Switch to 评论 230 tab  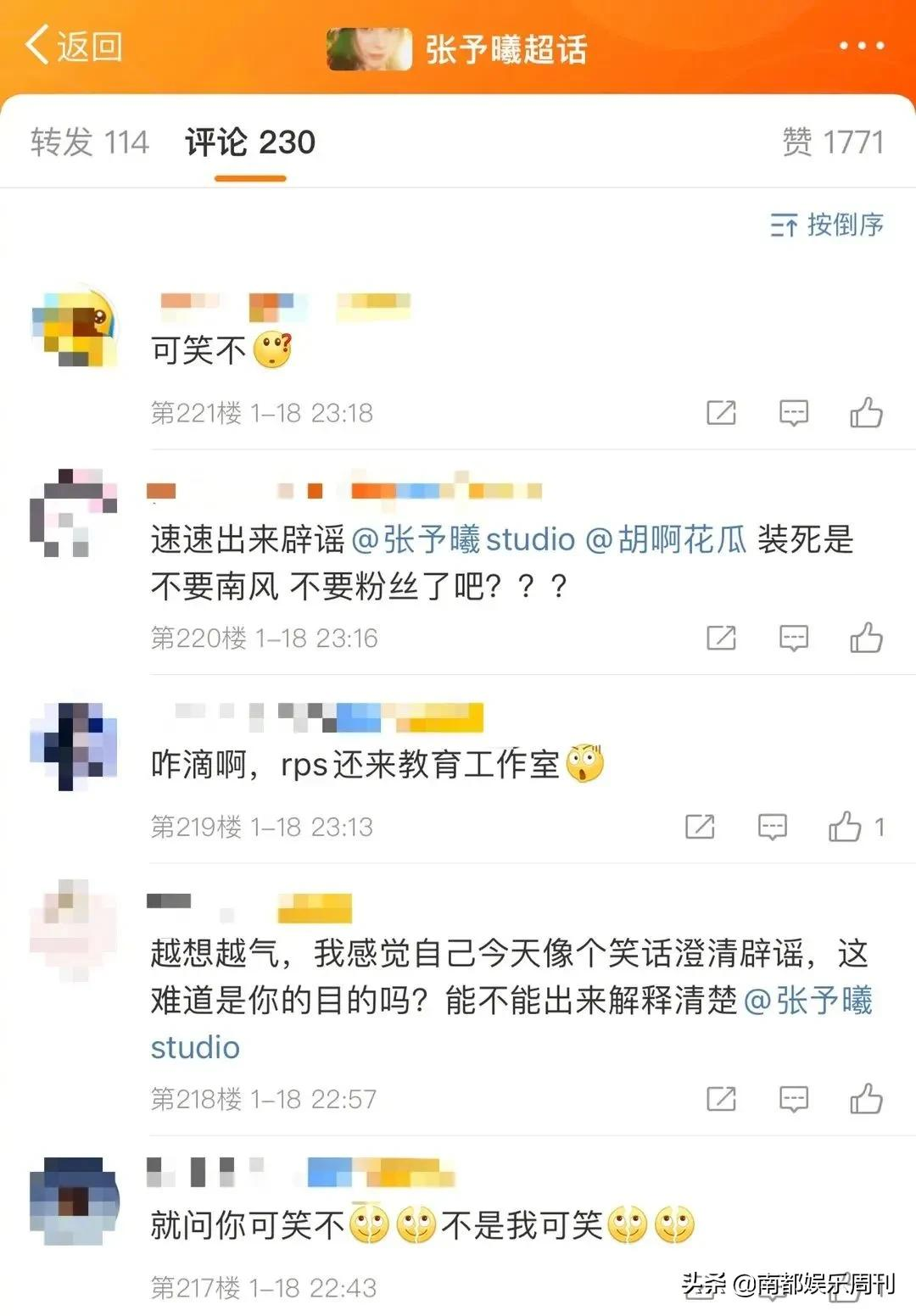(250, 142)
